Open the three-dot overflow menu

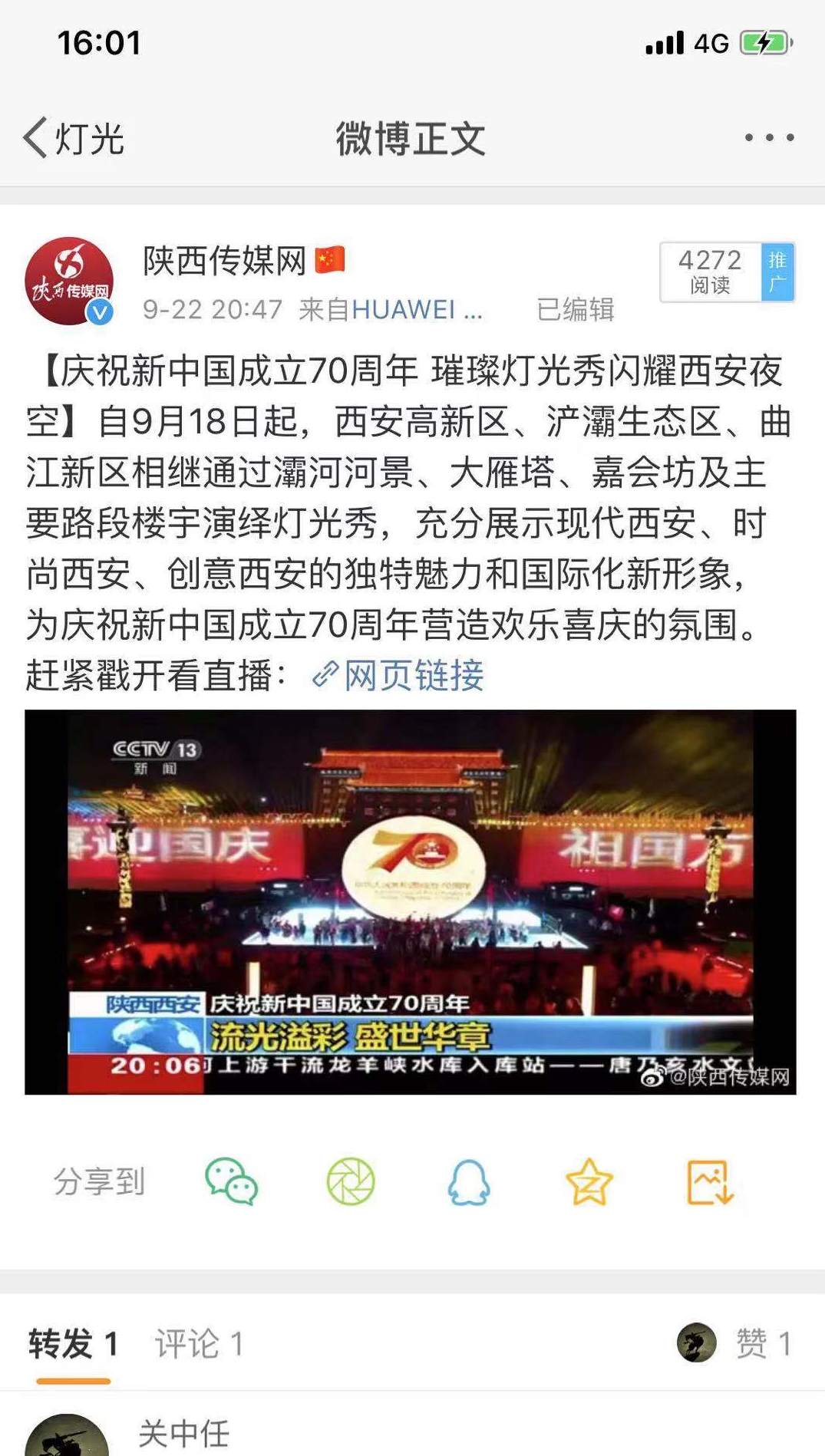pos(769,138)
